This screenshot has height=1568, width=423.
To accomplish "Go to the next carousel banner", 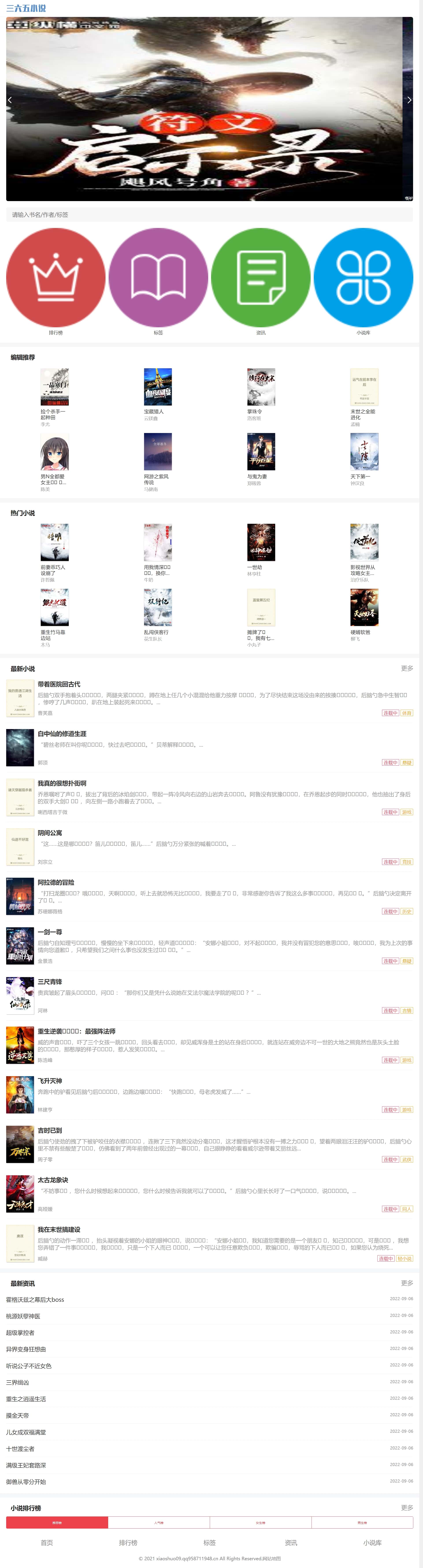I will [409, 100].
